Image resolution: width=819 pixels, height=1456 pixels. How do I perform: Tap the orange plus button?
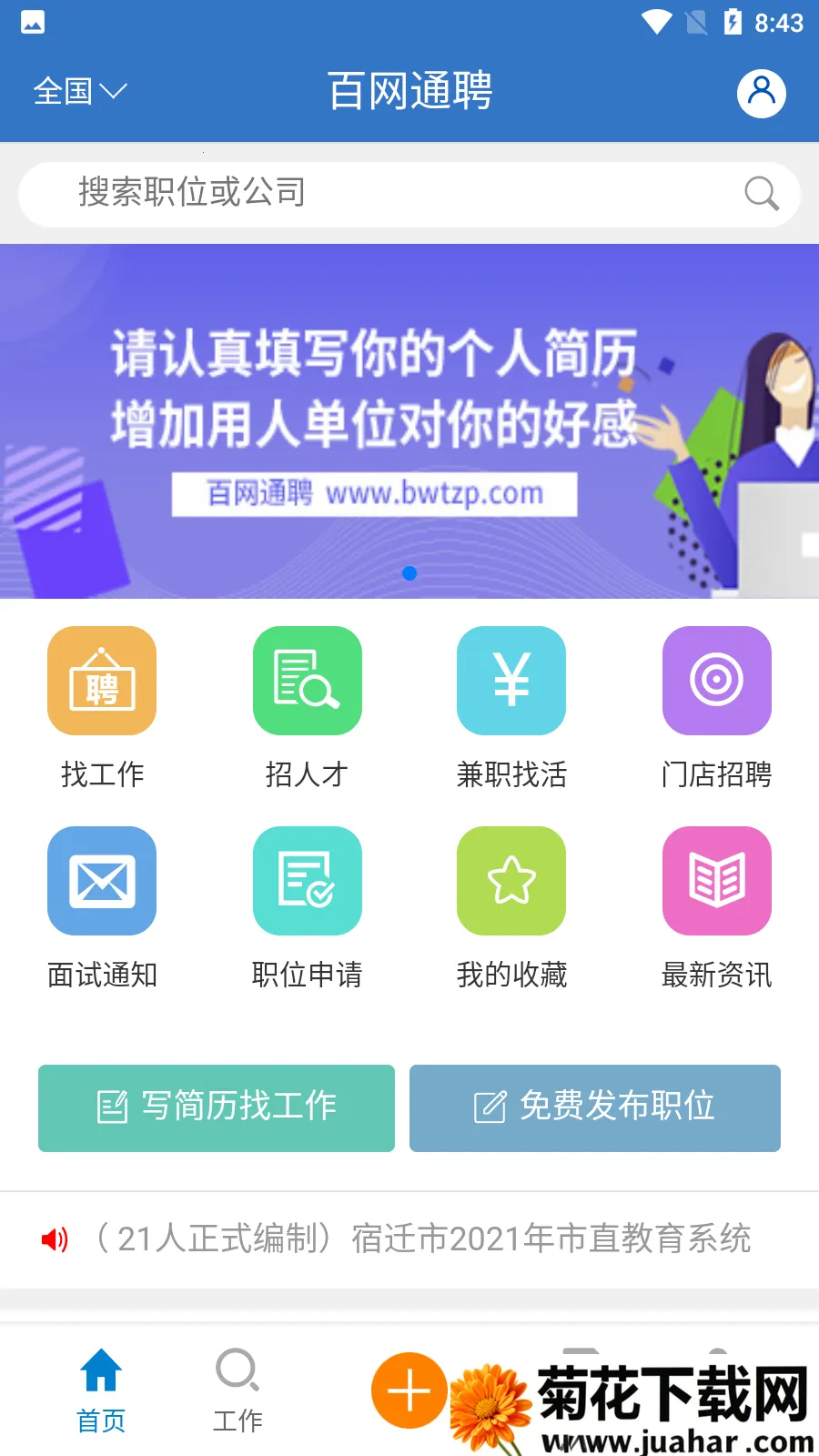point(409,1390)
